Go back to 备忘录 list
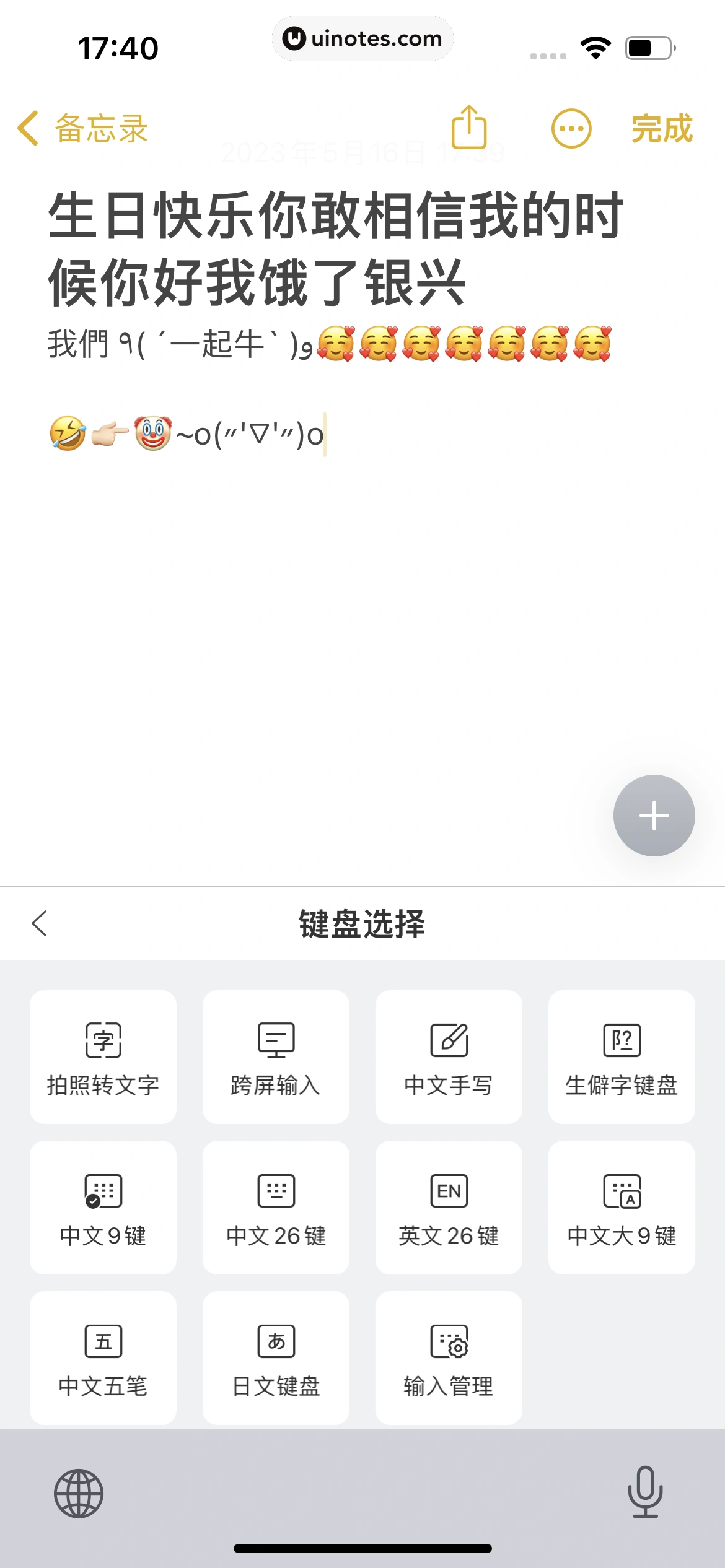Screen dimensions: 725x1568 coord(83,129)
